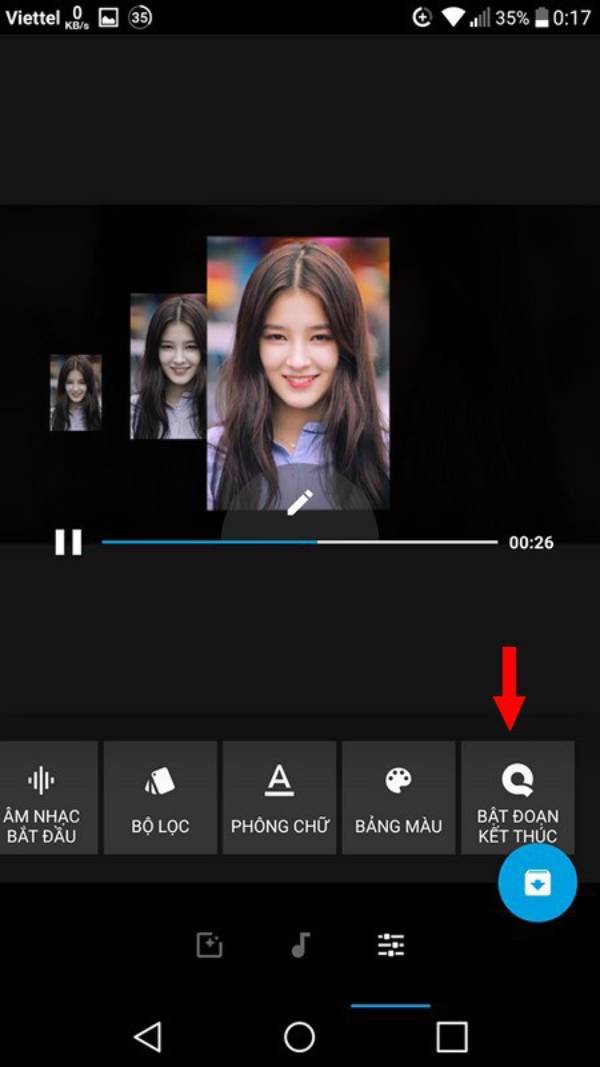This screenshot has height=1067, width=600.
Task: Switch to the video style tab
Action: (x=209, y=945)
